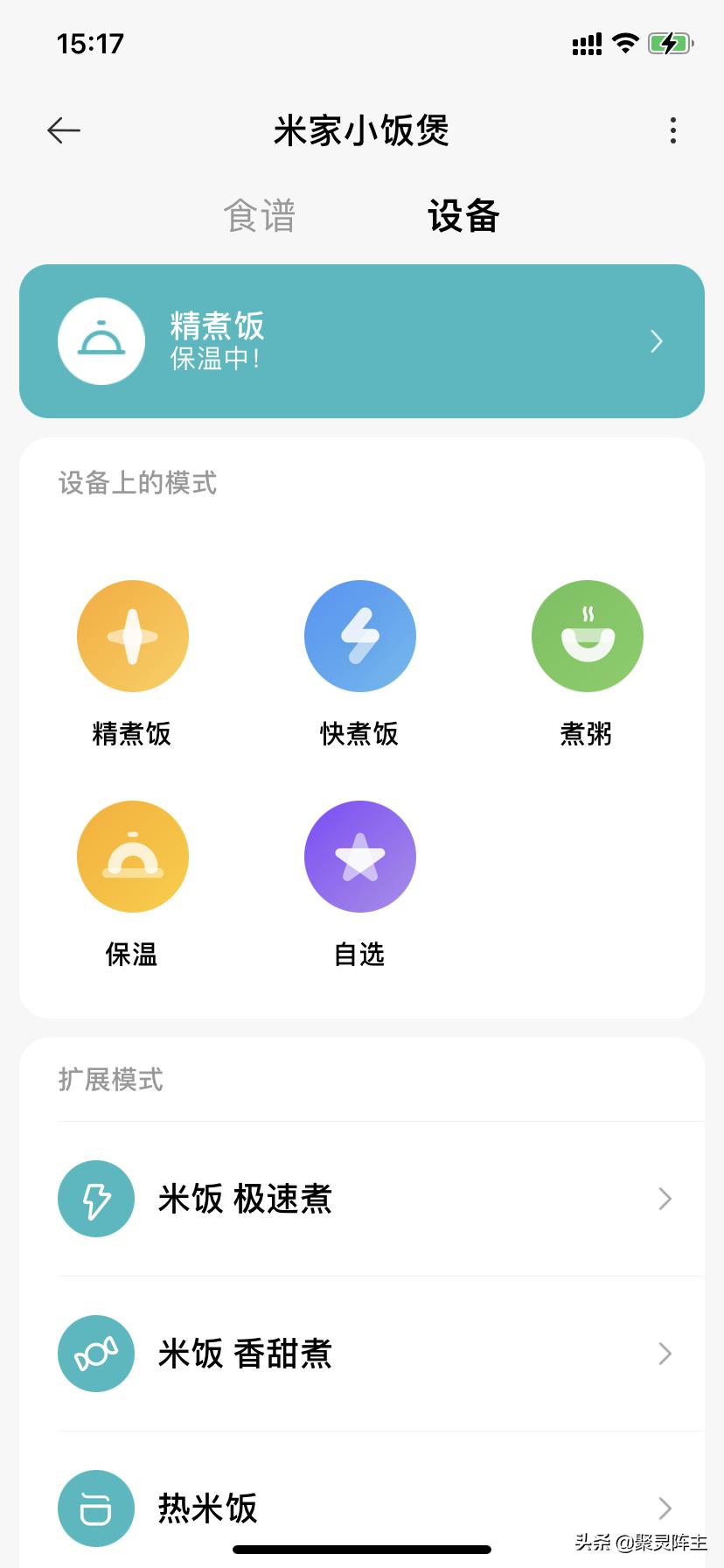Open the cooker status card showing 保温中

362,341
